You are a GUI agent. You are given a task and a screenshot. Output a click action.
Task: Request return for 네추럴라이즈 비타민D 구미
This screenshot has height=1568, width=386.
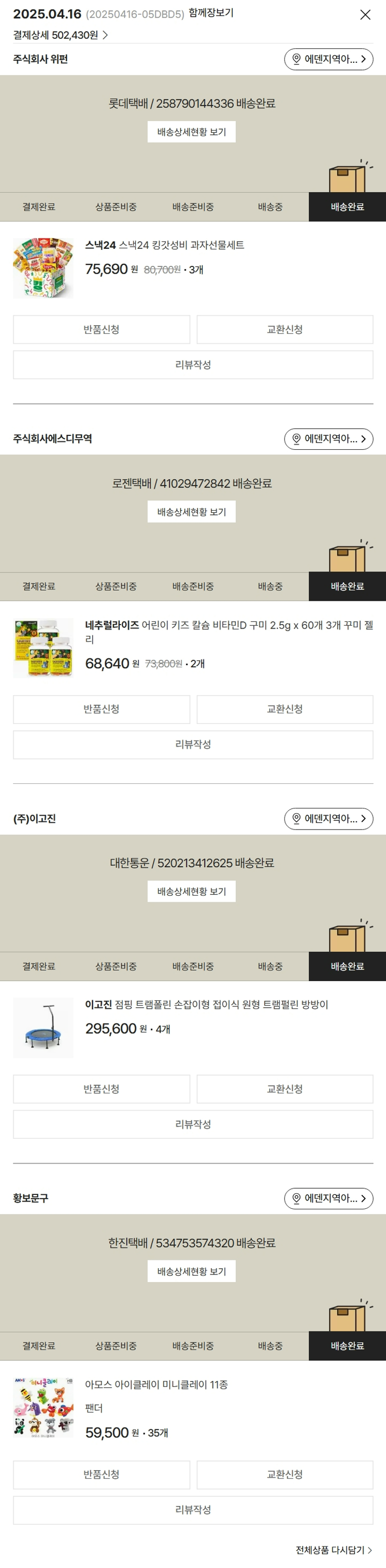[101, 709]
